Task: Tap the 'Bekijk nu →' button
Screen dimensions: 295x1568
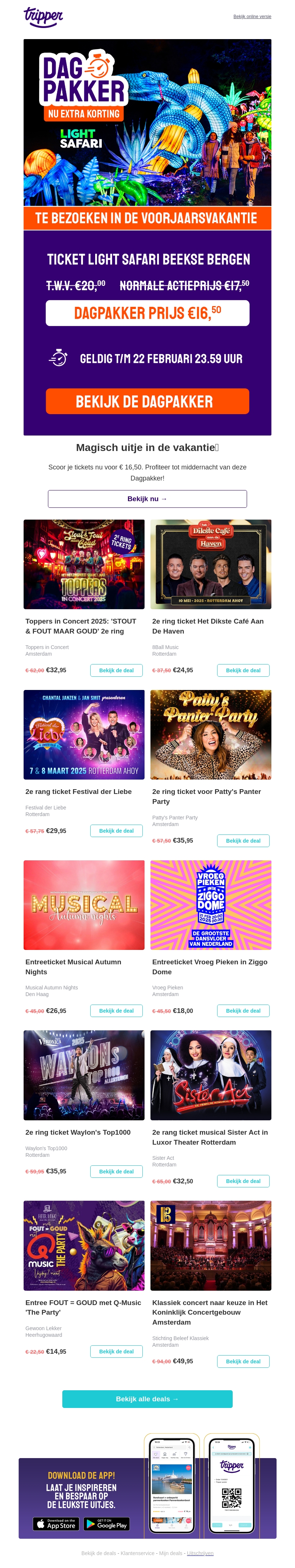Action: [x=147, y=499]
